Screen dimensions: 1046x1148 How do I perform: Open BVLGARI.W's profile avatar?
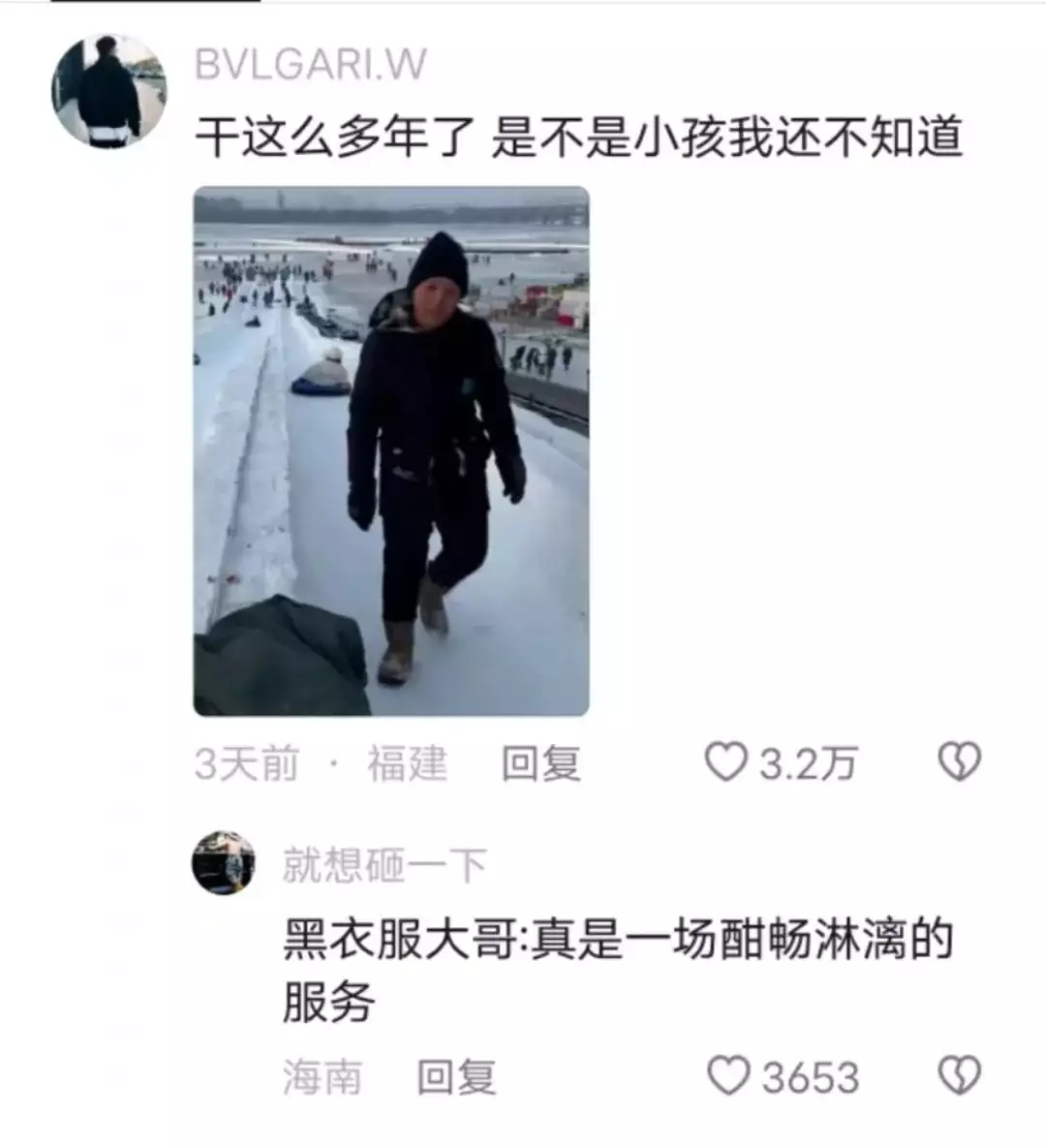[x=109, y=87]
